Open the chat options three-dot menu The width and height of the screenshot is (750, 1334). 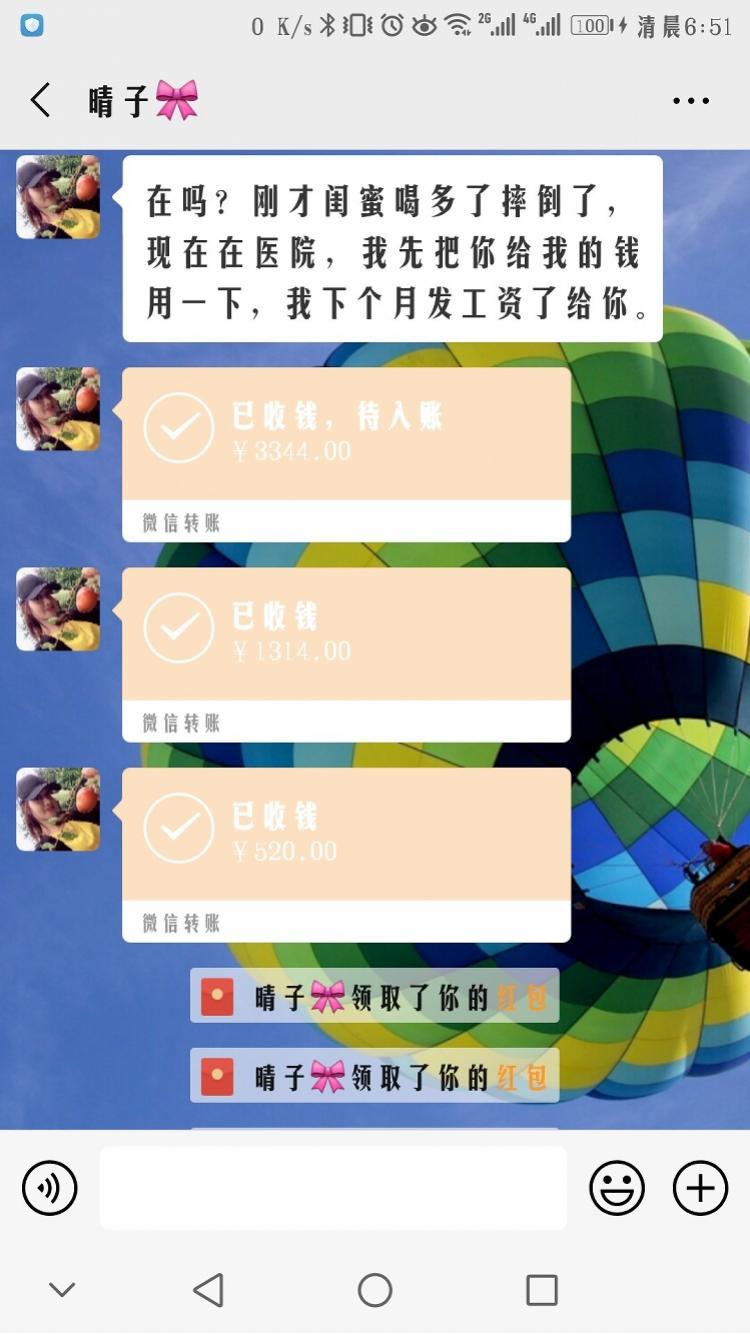click(x=690, y=101)
